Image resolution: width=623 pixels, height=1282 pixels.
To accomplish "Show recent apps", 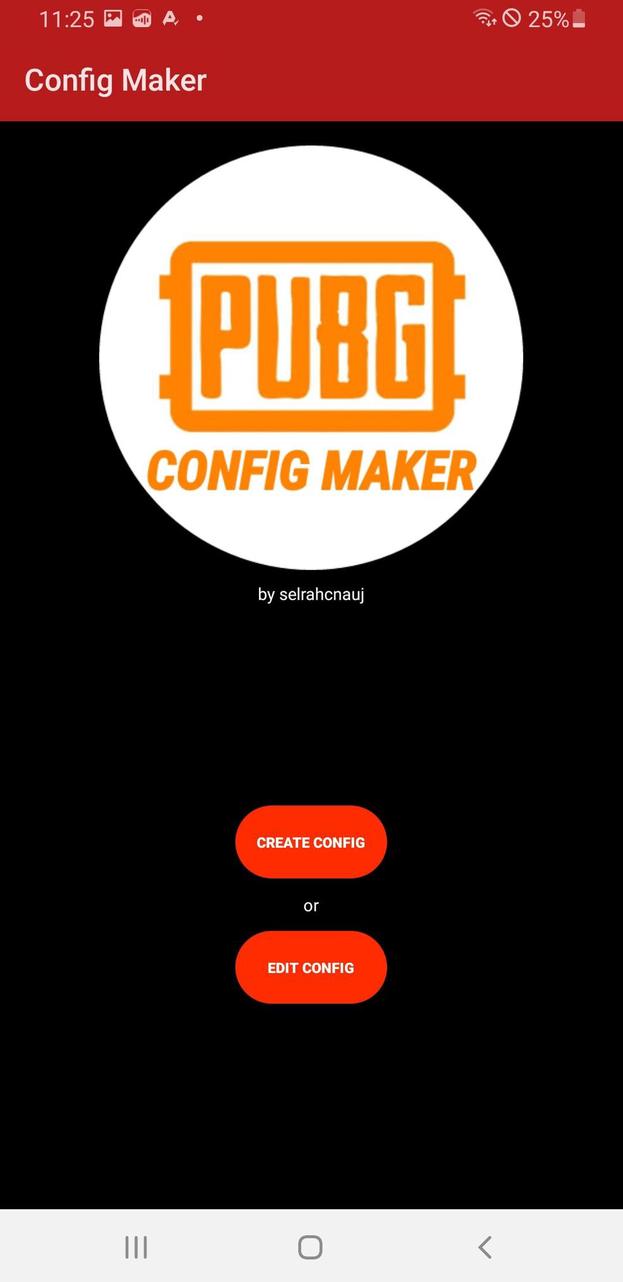I will (x=136, y=1246).
